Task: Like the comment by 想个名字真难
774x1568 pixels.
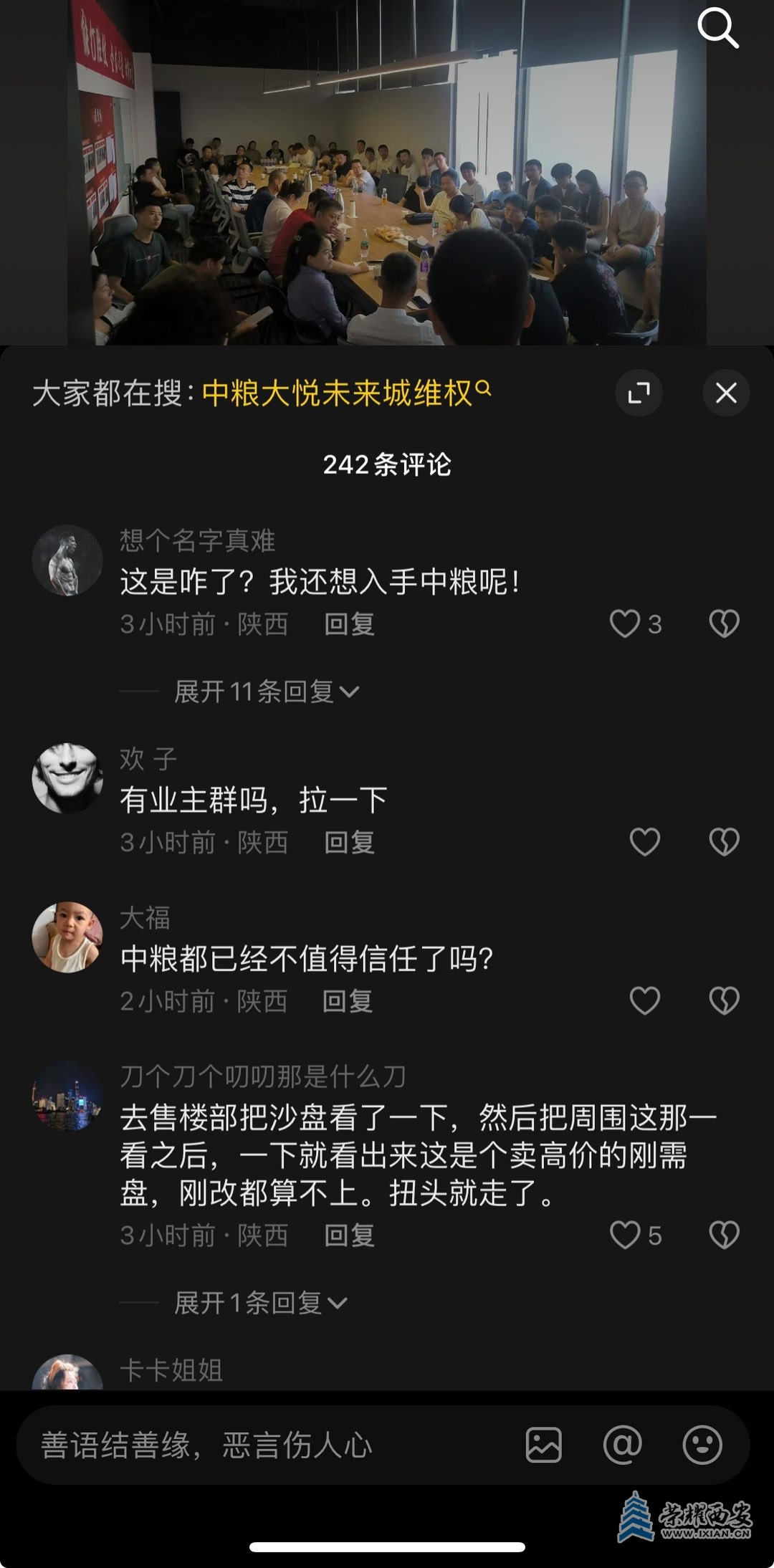Action: (625, 623)
